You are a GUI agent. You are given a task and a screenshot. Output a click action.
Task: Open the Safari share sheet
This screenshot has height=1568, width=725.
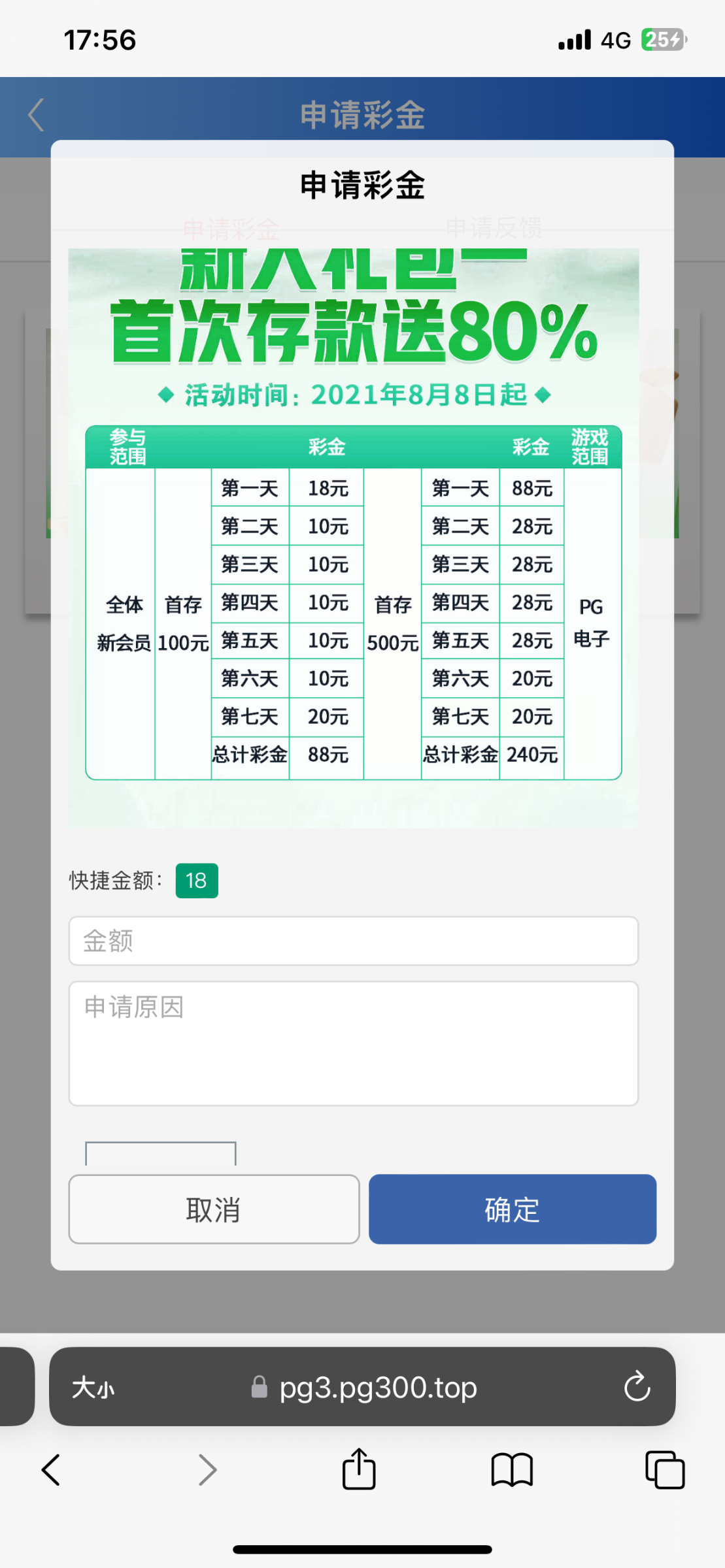click(x=359, y=1469)
